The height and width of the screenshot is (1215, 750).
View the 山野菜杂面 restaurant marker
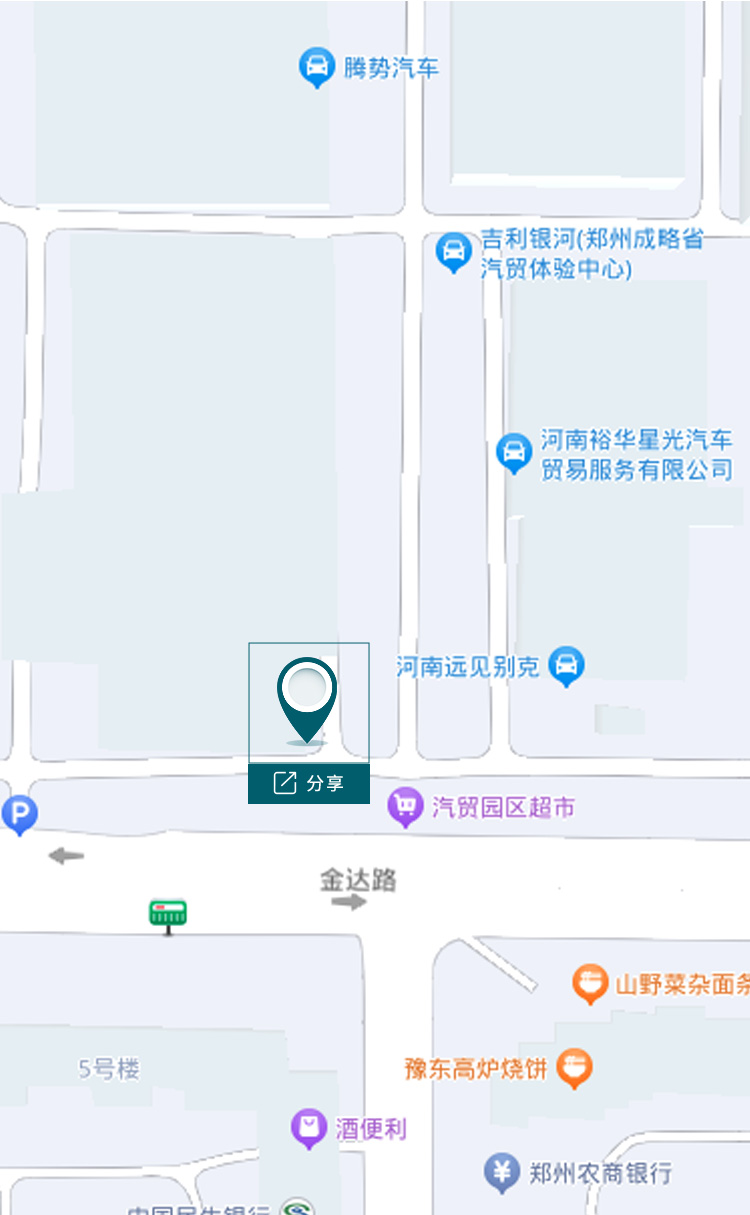590,984
